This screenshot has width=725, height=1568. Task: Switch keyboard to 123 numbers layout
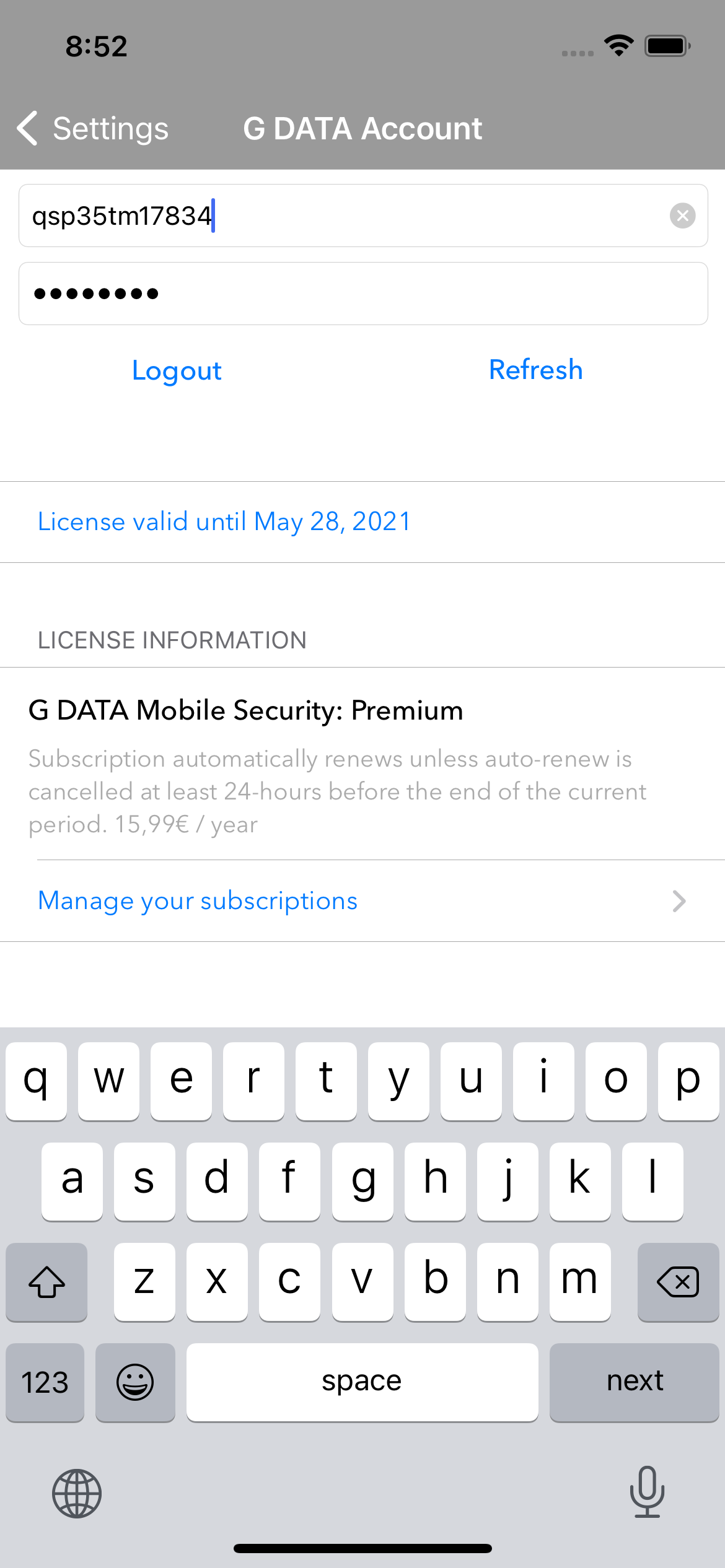(45, 1382)
